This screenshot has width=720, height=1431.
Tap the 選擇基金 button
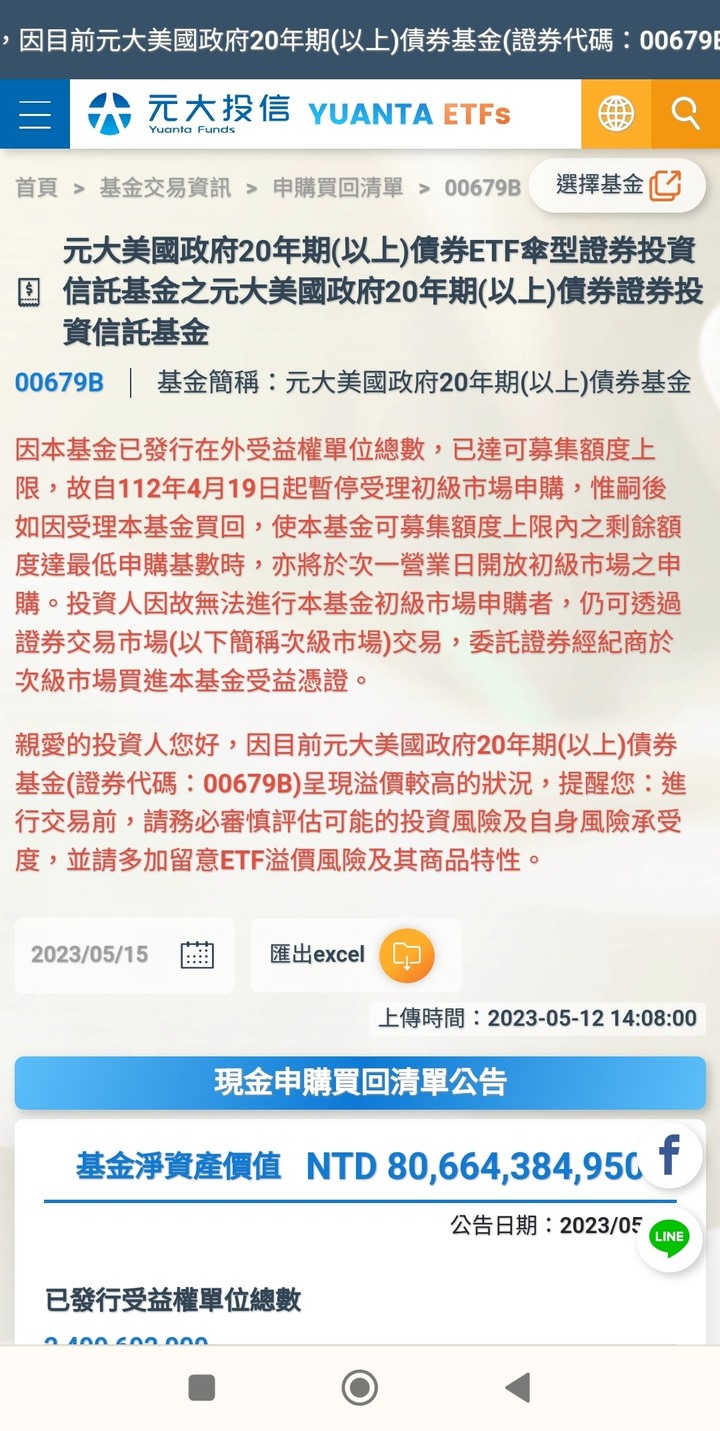click(x=617, y=185)
